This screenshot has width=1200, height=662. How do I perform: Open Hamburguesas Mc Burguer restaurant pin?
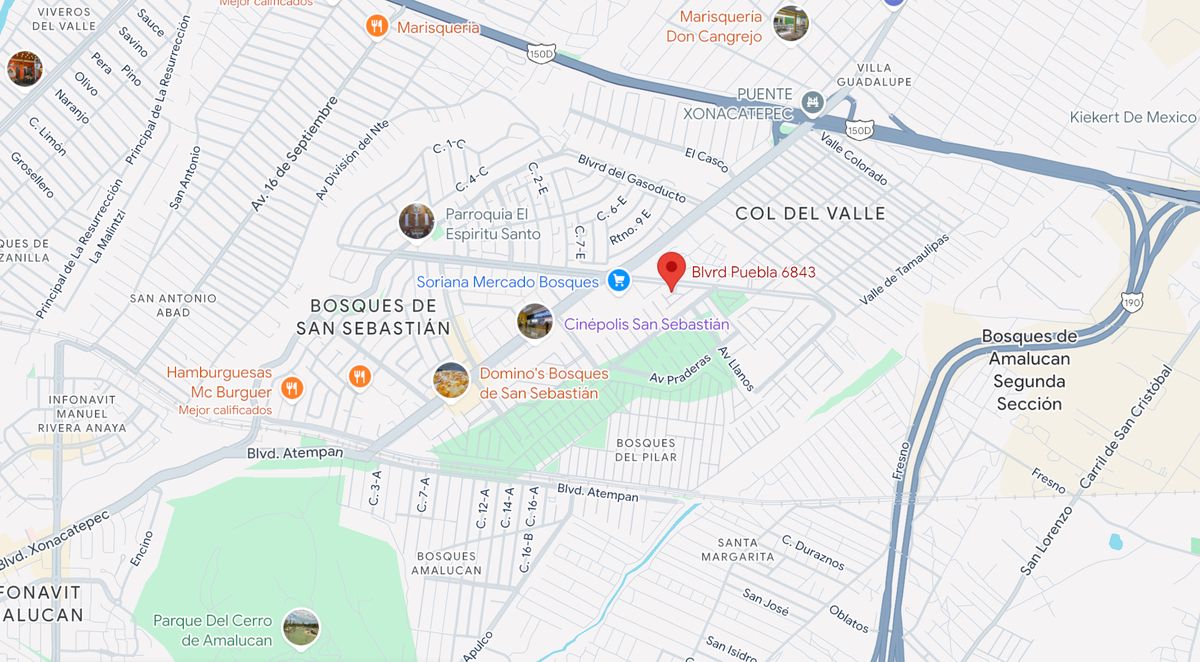point(292,388)
